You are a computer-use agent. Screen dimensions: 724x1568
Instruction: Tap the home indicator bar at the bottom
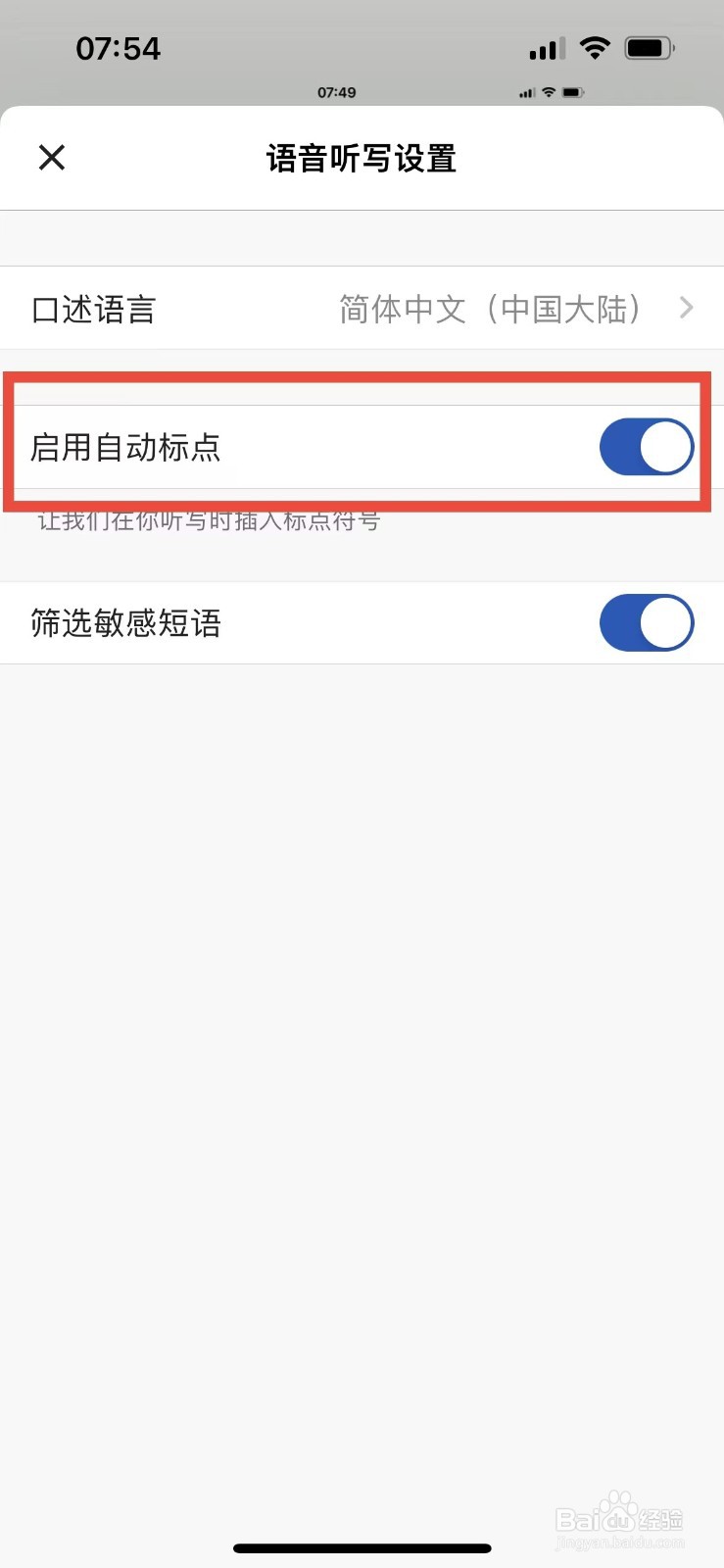point(362,1547)
